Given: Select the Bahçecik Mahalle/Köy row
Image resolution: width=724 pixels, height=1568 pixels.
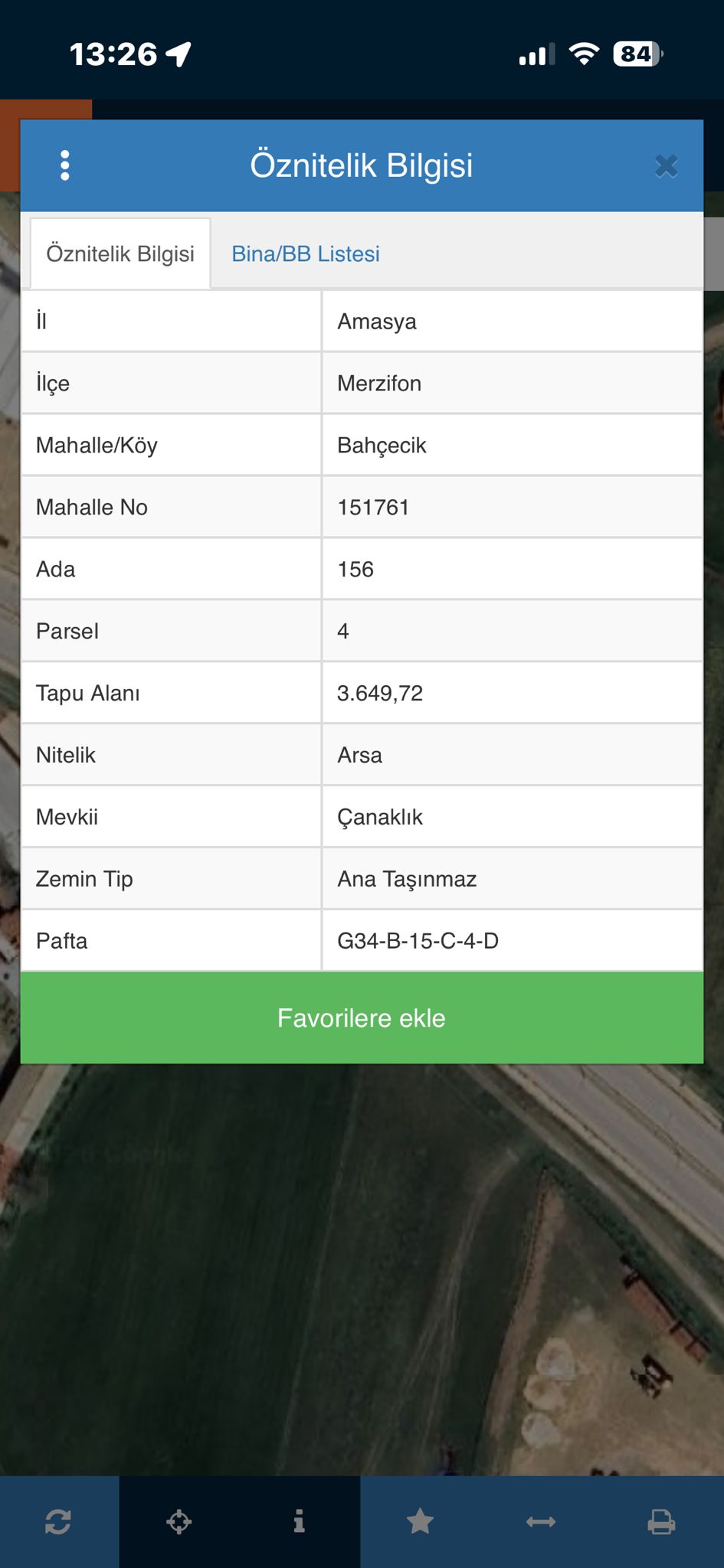Looking at the screenshot, I should coord(383,445).
